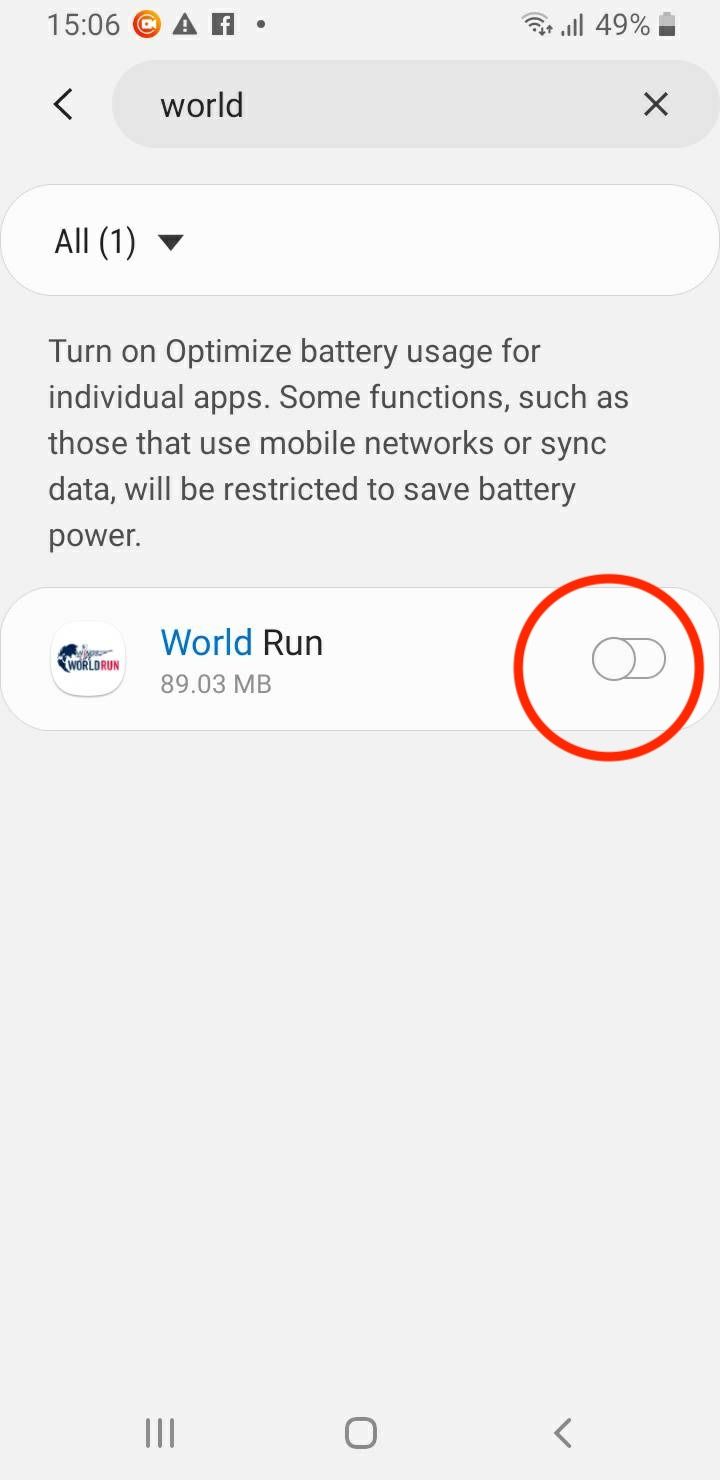Go to the home screen

tap(360, 1432)
